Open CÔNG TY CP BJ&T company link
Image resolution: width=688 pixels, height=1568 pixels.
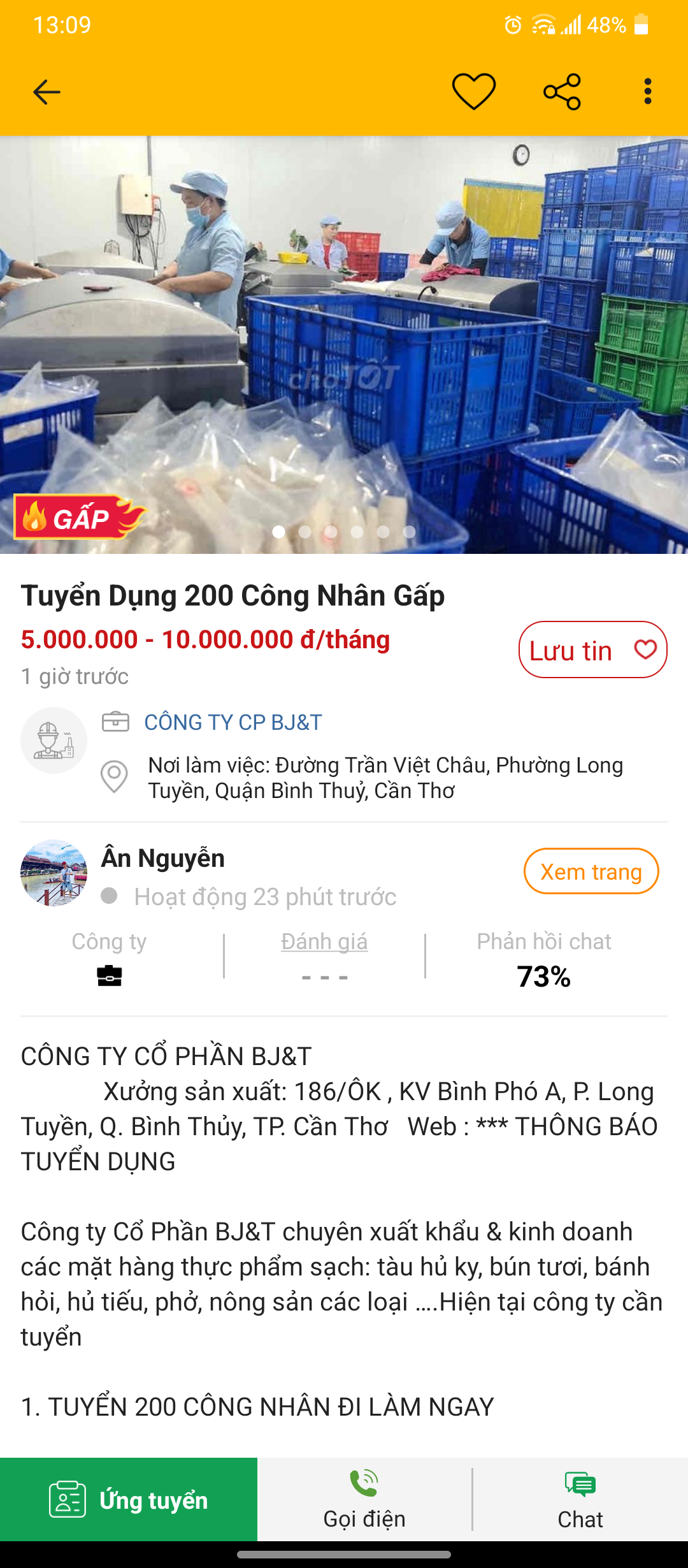233,722
